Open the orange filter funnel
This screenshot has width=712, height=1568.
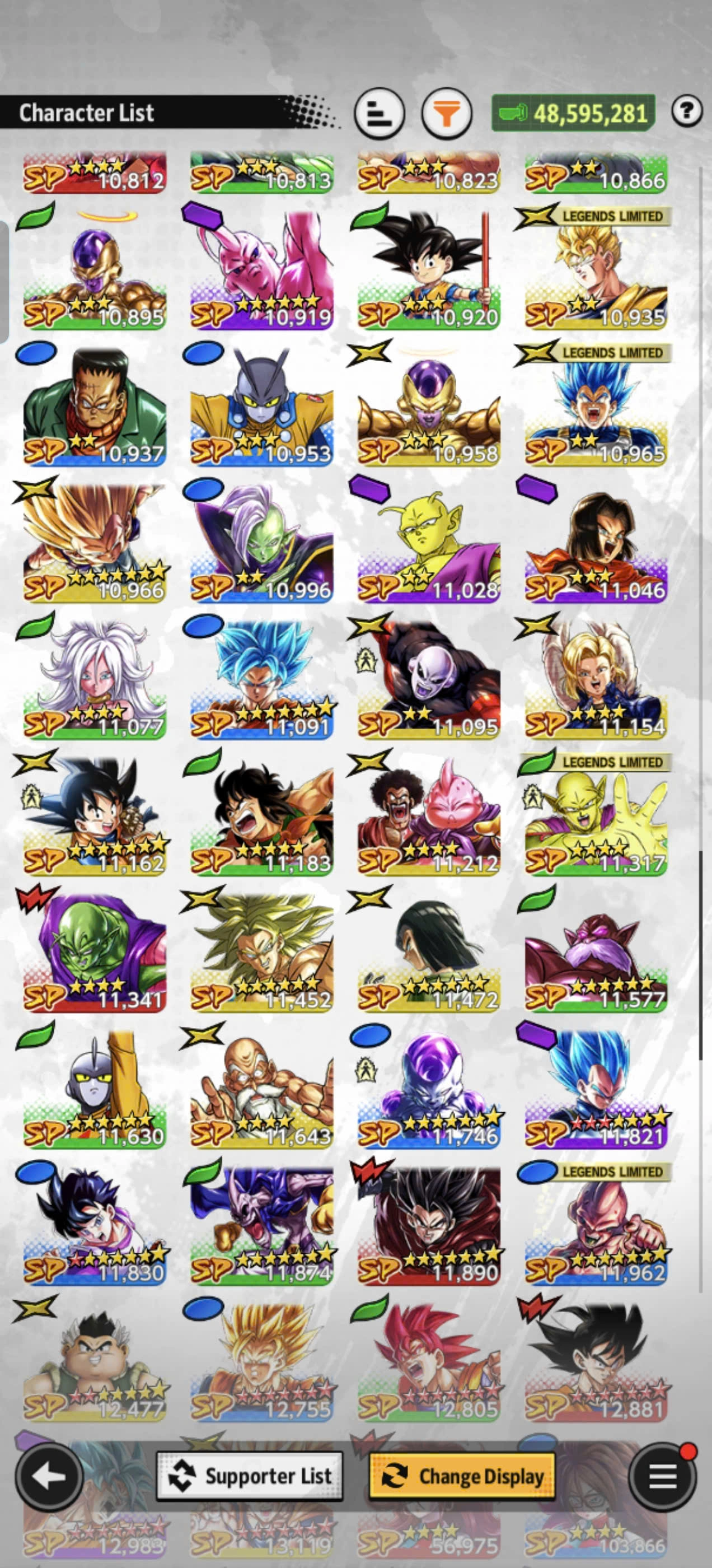(x=446, y=113)
